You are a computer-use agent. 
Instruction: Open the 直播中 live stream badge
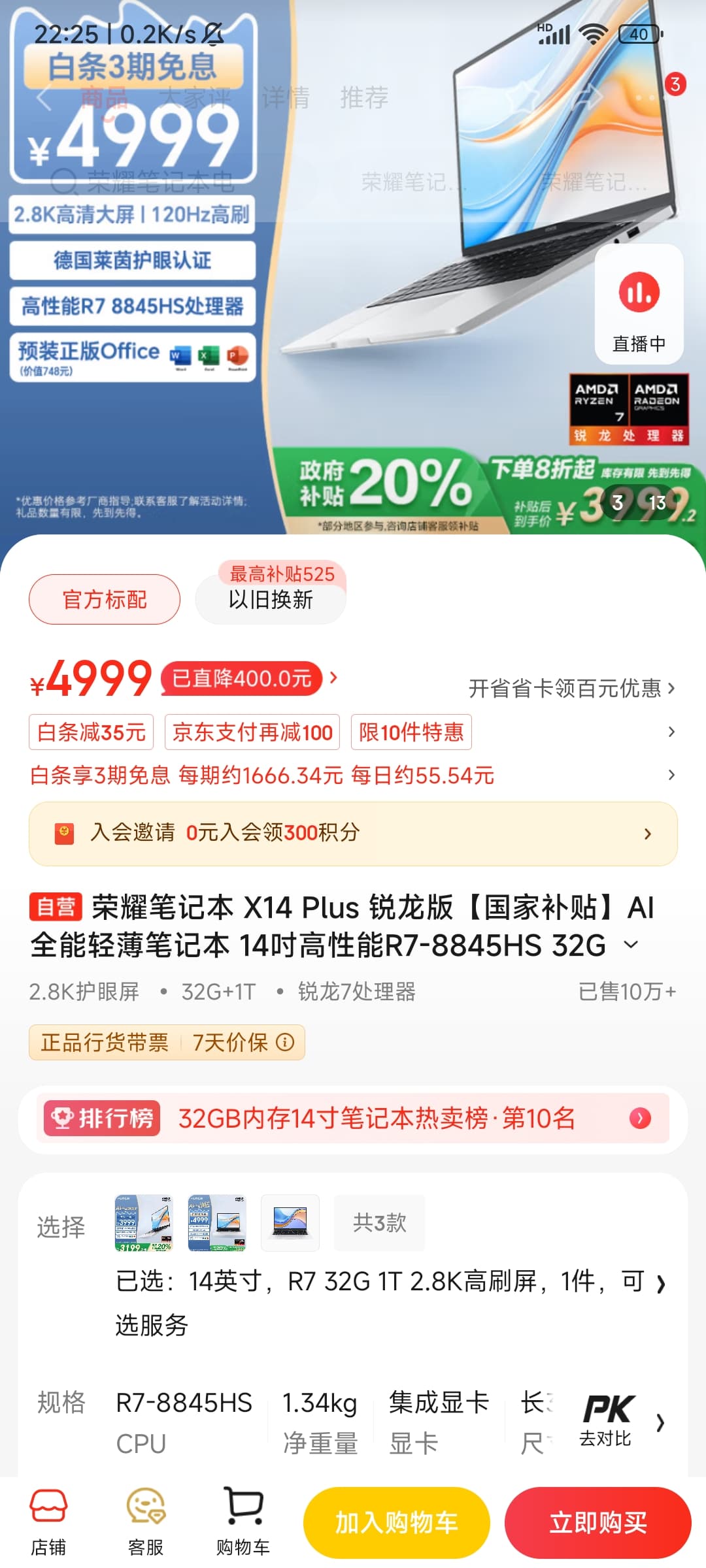[x=639, y=304]
